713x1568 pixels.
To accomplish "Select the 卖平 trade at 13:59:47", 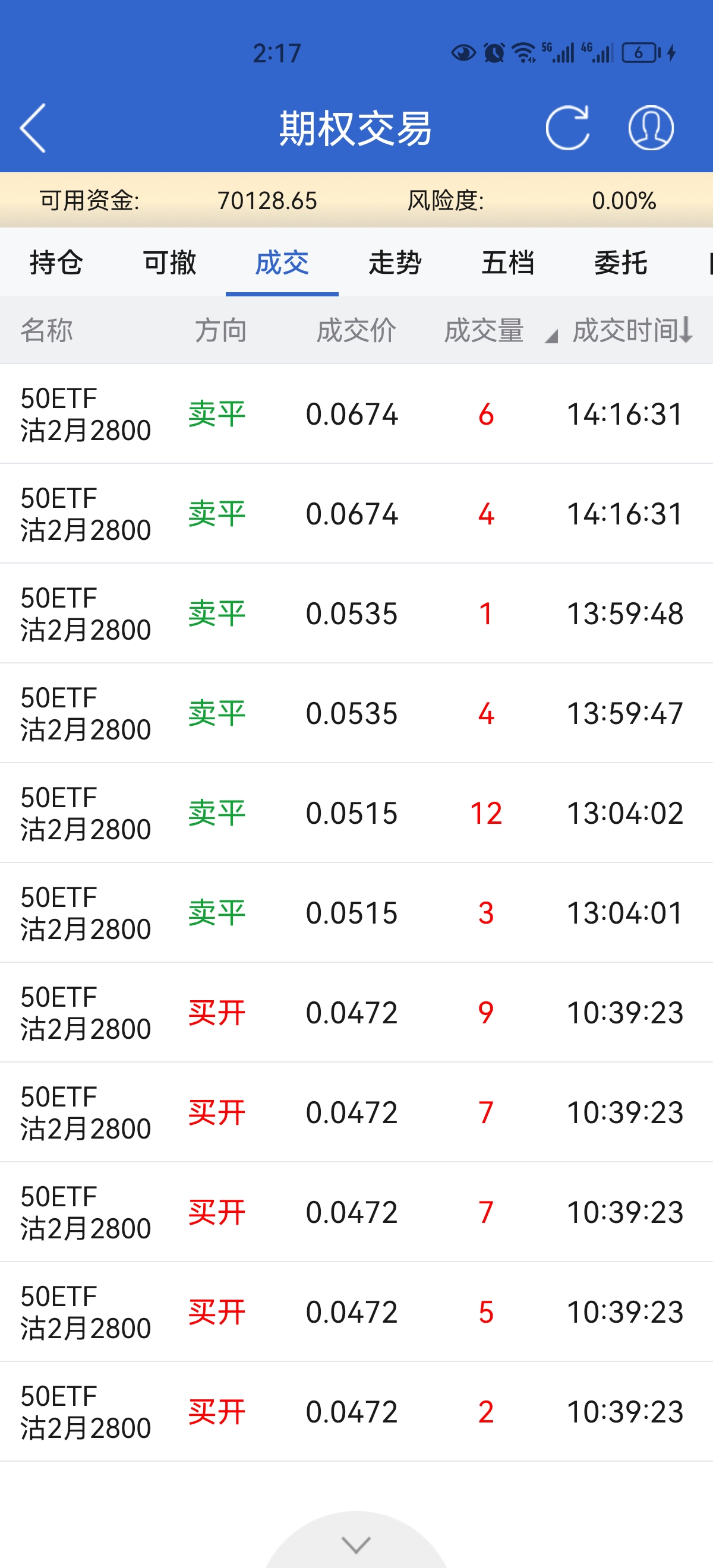I will click(356, 713).
